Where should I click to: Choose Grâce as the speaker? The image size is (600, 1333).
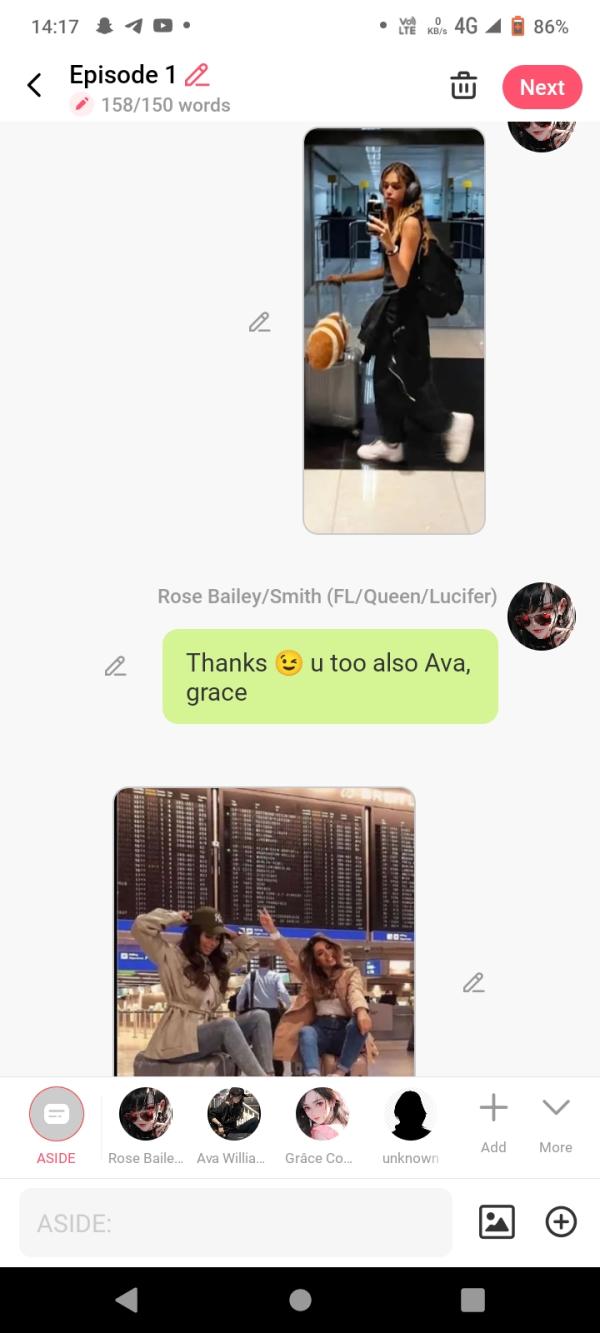pos(322,1114)
